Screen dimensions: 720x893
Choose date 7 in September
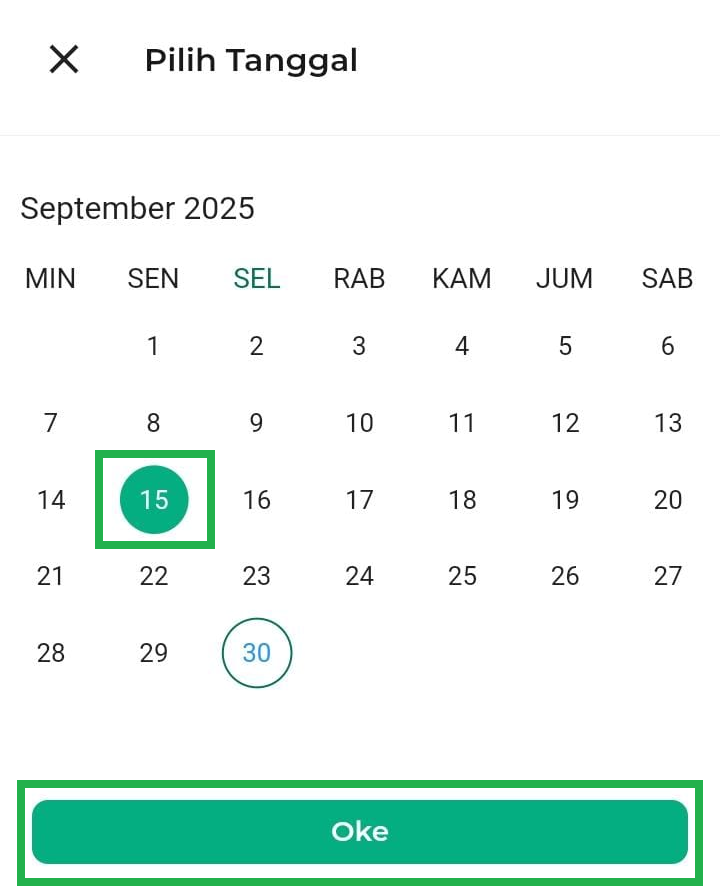[51, 423]
